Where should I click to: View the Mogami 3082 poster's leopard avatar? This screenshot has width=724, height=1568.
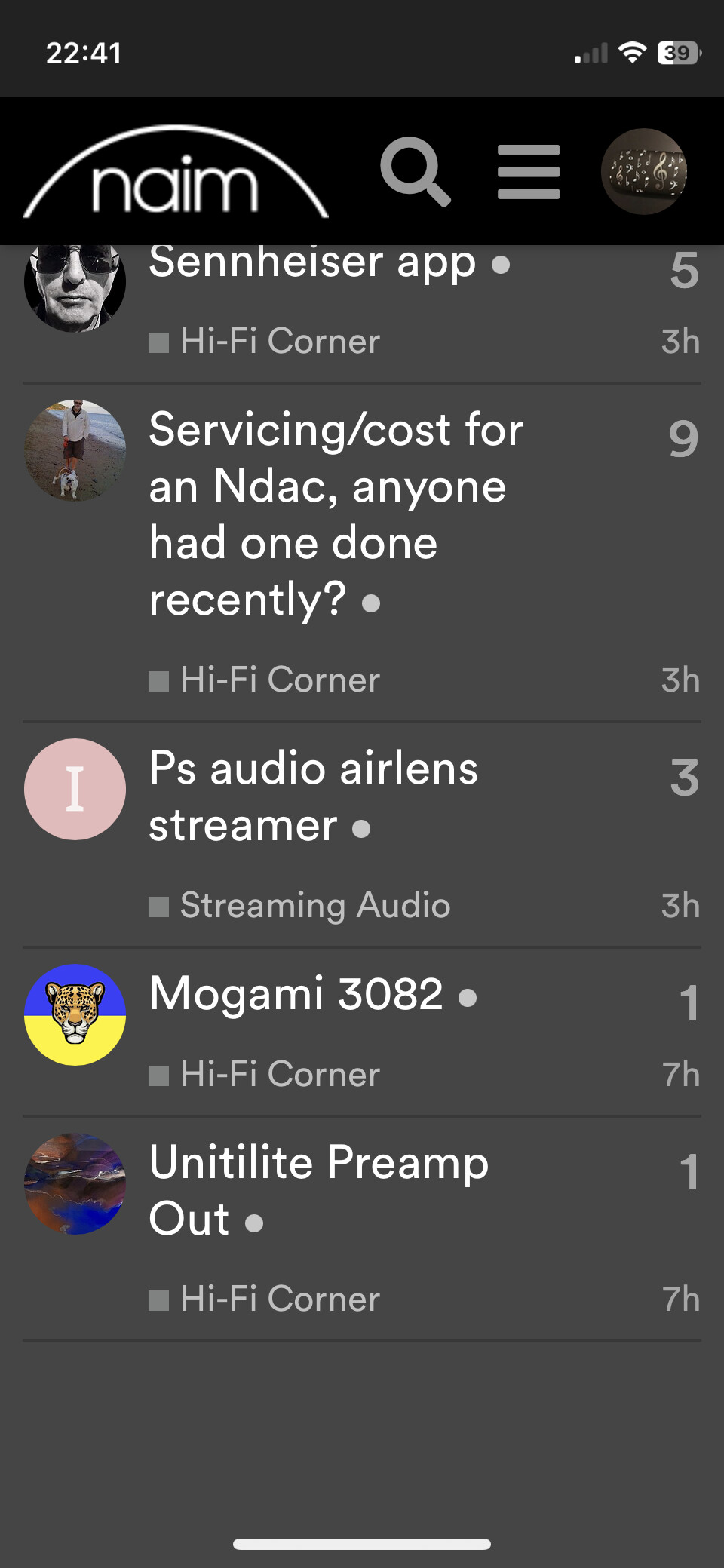click(75, 1014)
